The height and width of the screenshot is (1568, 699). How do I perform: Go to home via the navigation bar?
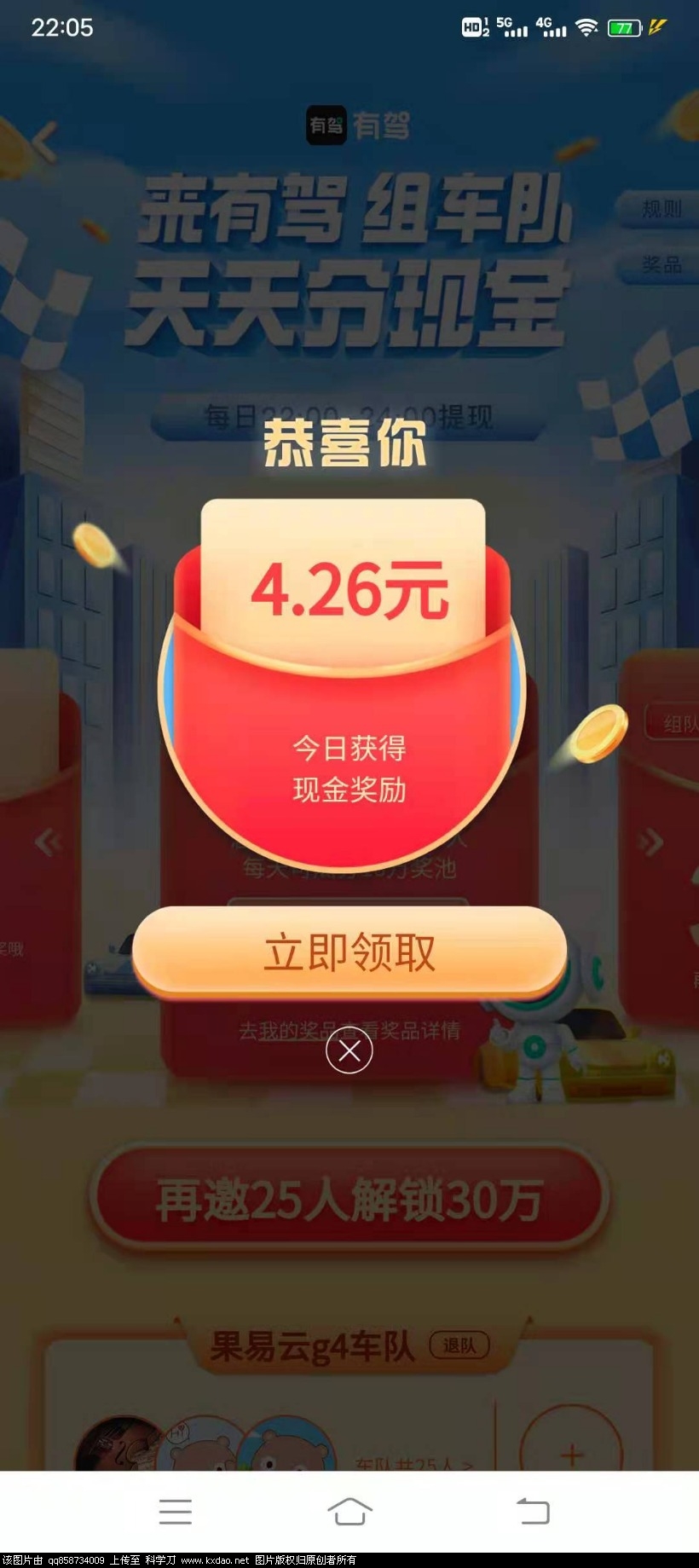point(349,1512)
